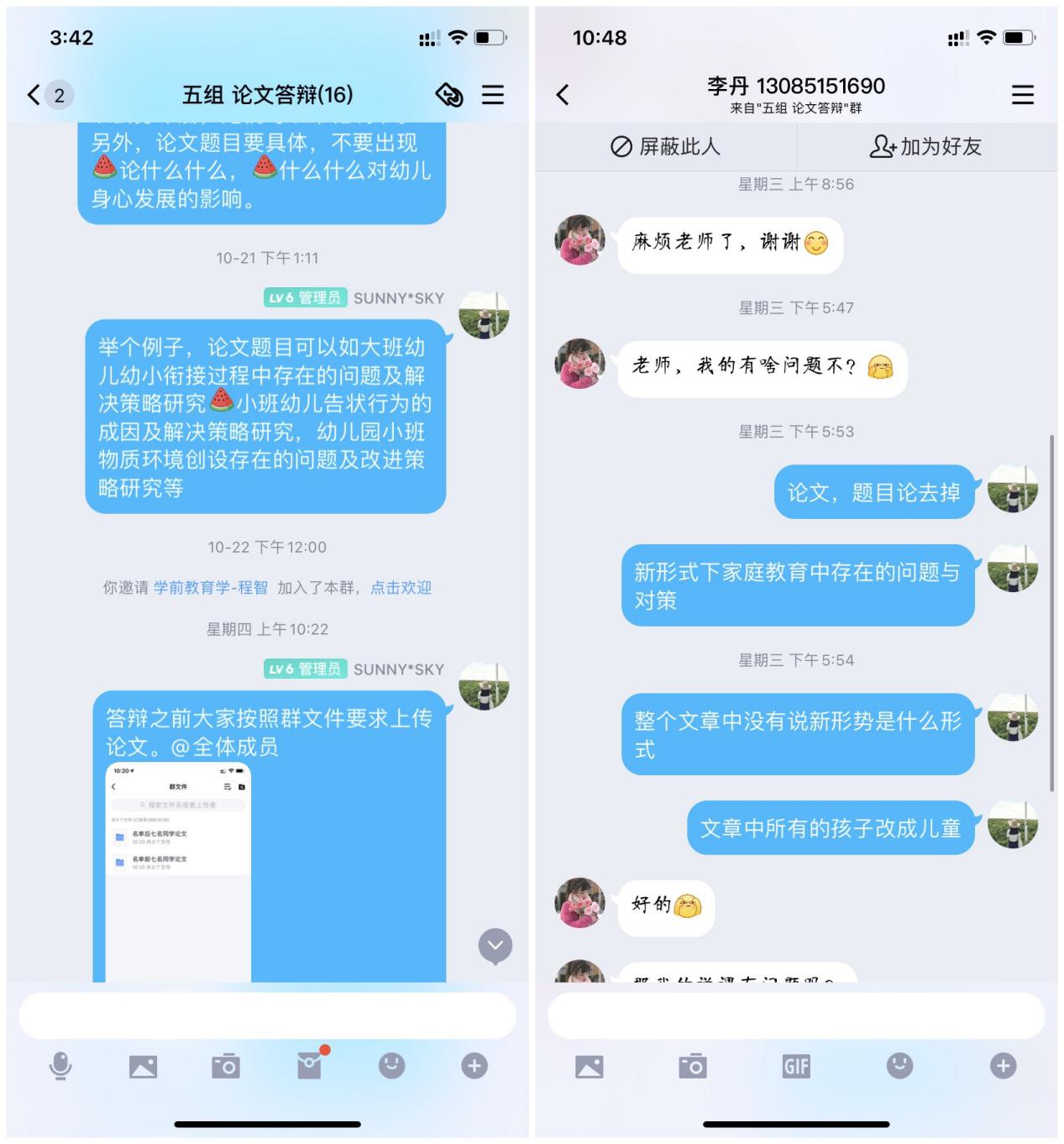Jump to latest messages with the down arrow
Screen dimensions: 1064x1144
[495, 946]
